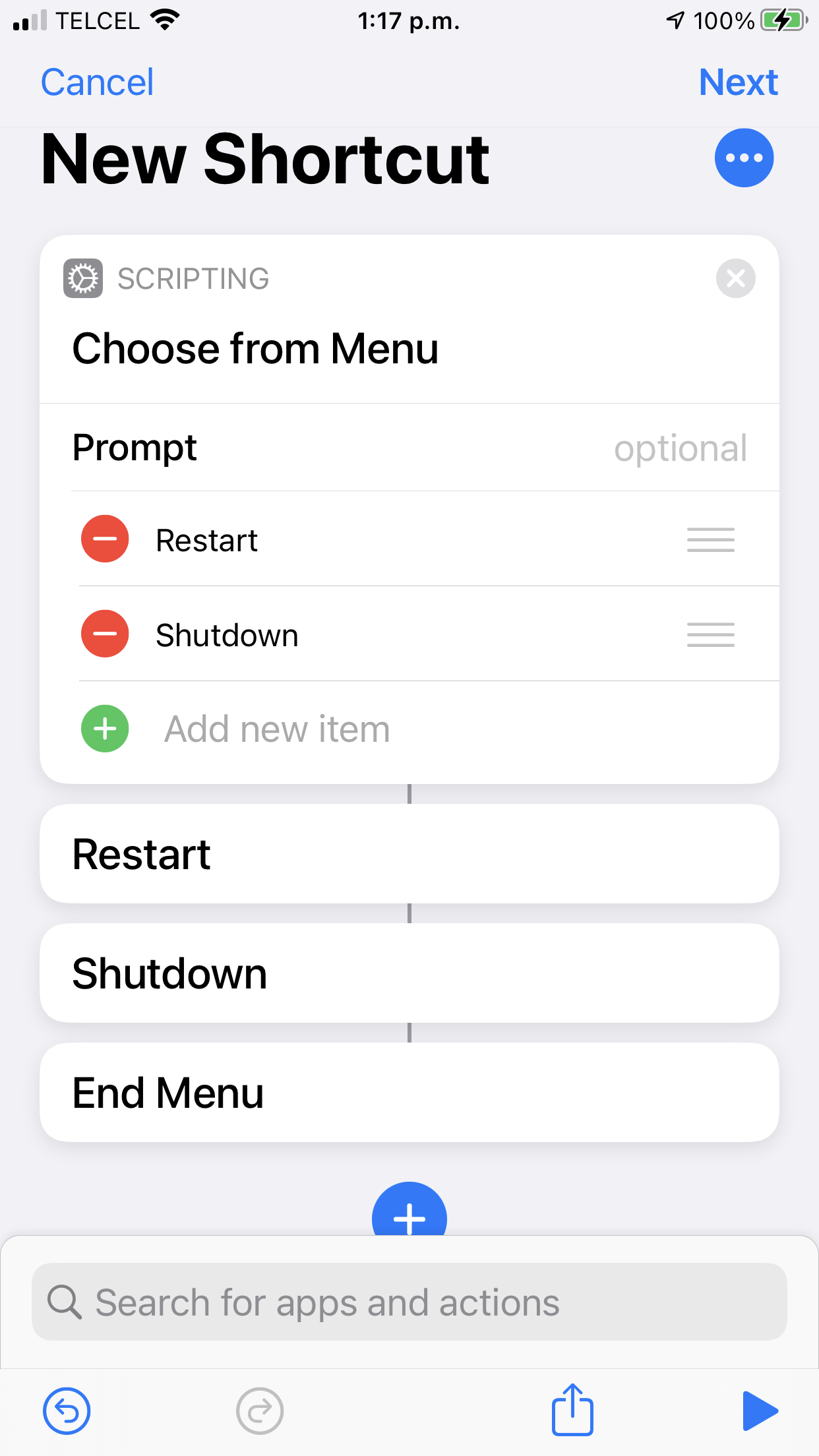Share this shortcut
The width and height of the screenshot is (819, 1456).
click(572, 1410)
